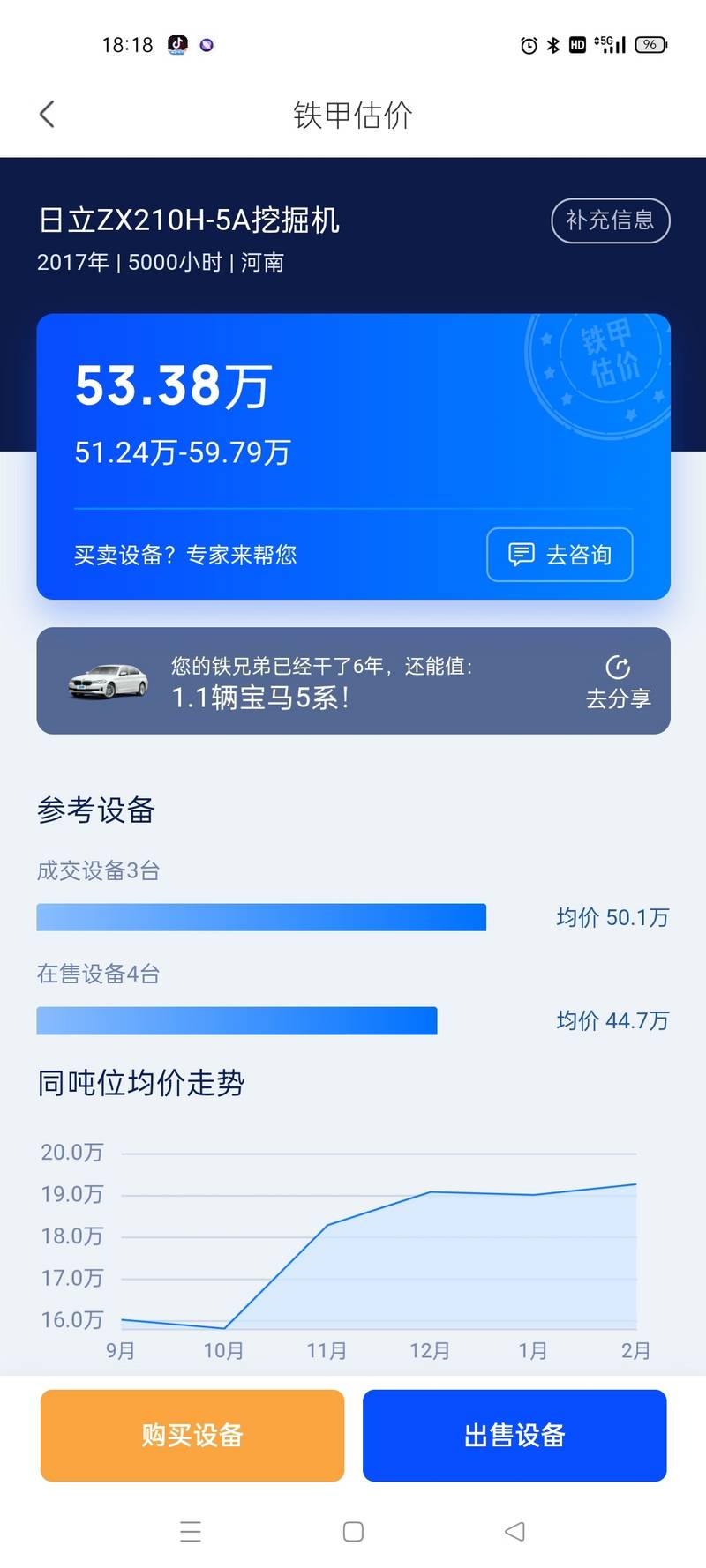Viewport: 706px width, 1568px height.
Task: Open the system recent apps button
Action: pyautogui.click(x=191, y=1532)
